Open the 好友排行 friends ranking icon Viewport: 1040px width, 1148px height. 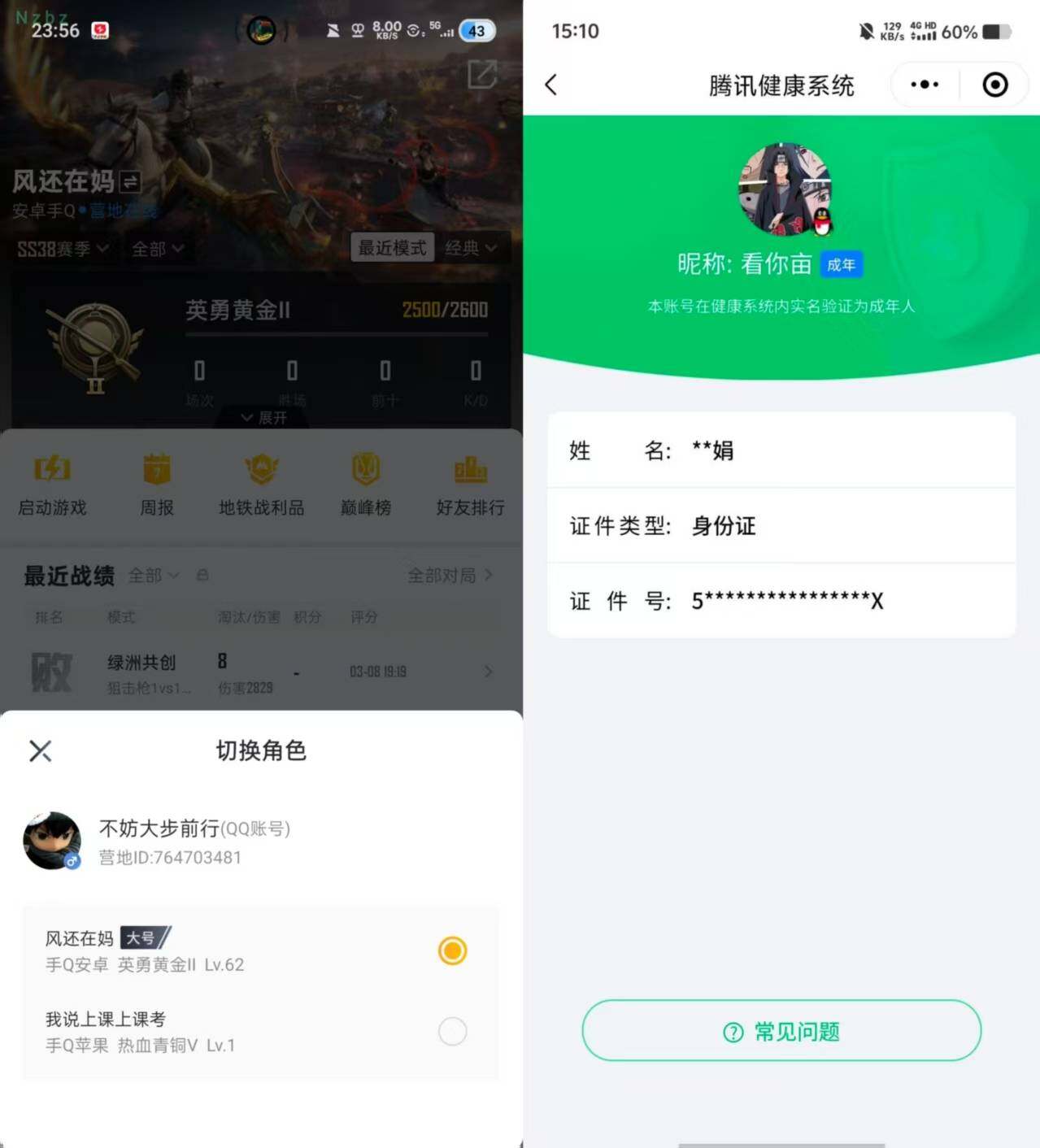point(470,484)
